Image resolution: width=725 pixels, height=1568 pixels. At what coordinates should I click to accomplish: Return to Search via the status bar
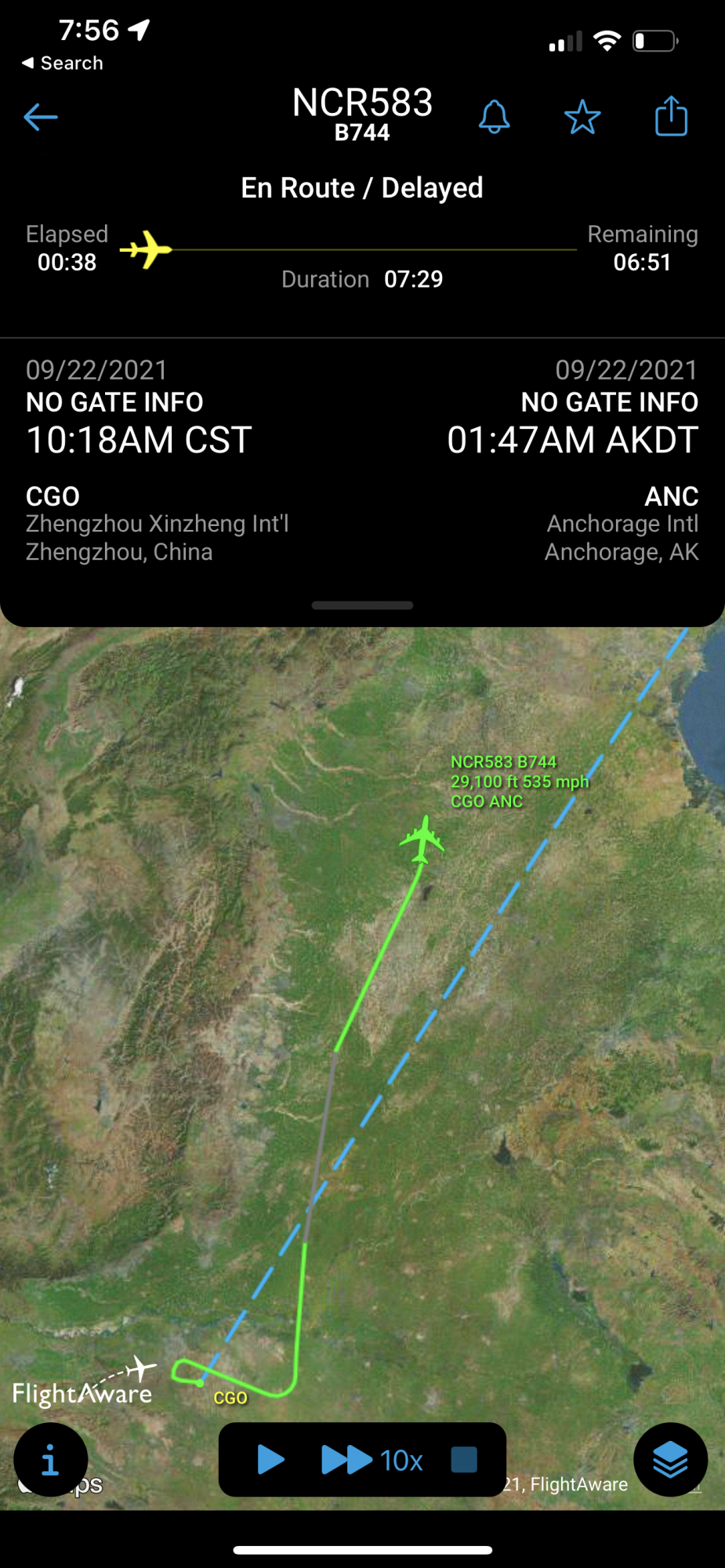[x=63, y=63]
